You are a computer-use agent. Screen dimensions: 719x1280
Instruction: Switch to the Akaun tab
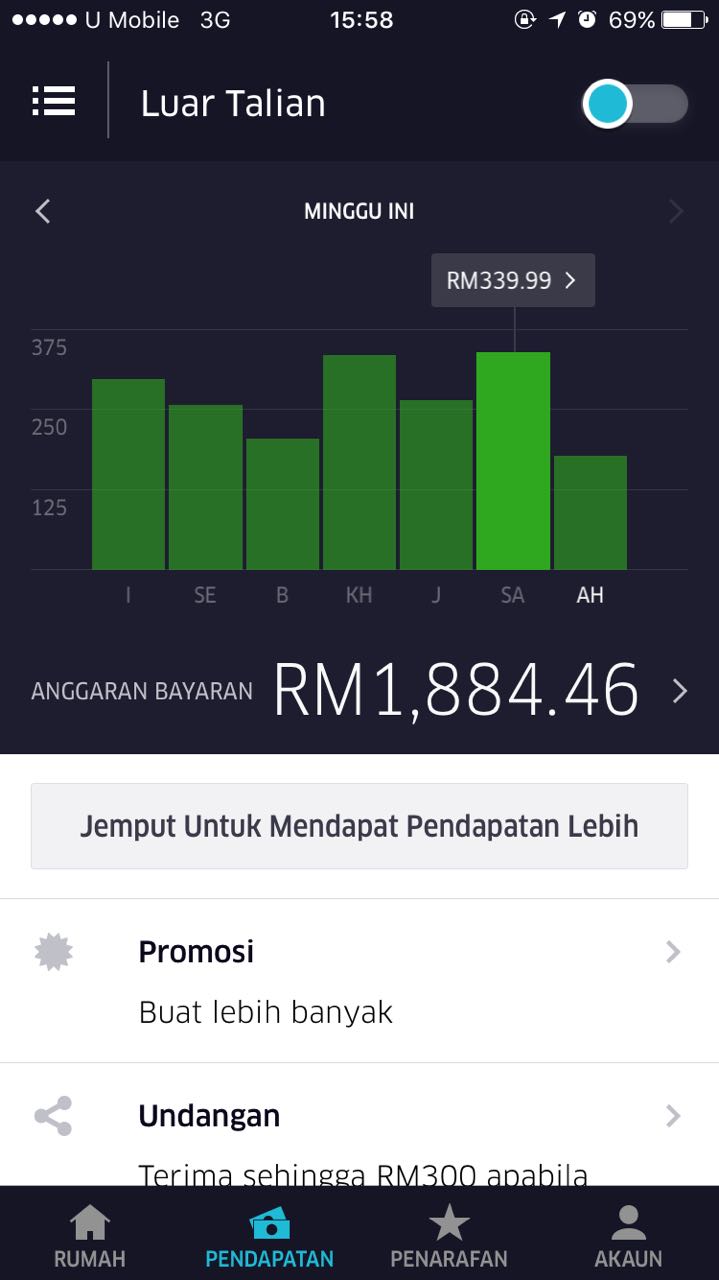[x=628, y=1236]
